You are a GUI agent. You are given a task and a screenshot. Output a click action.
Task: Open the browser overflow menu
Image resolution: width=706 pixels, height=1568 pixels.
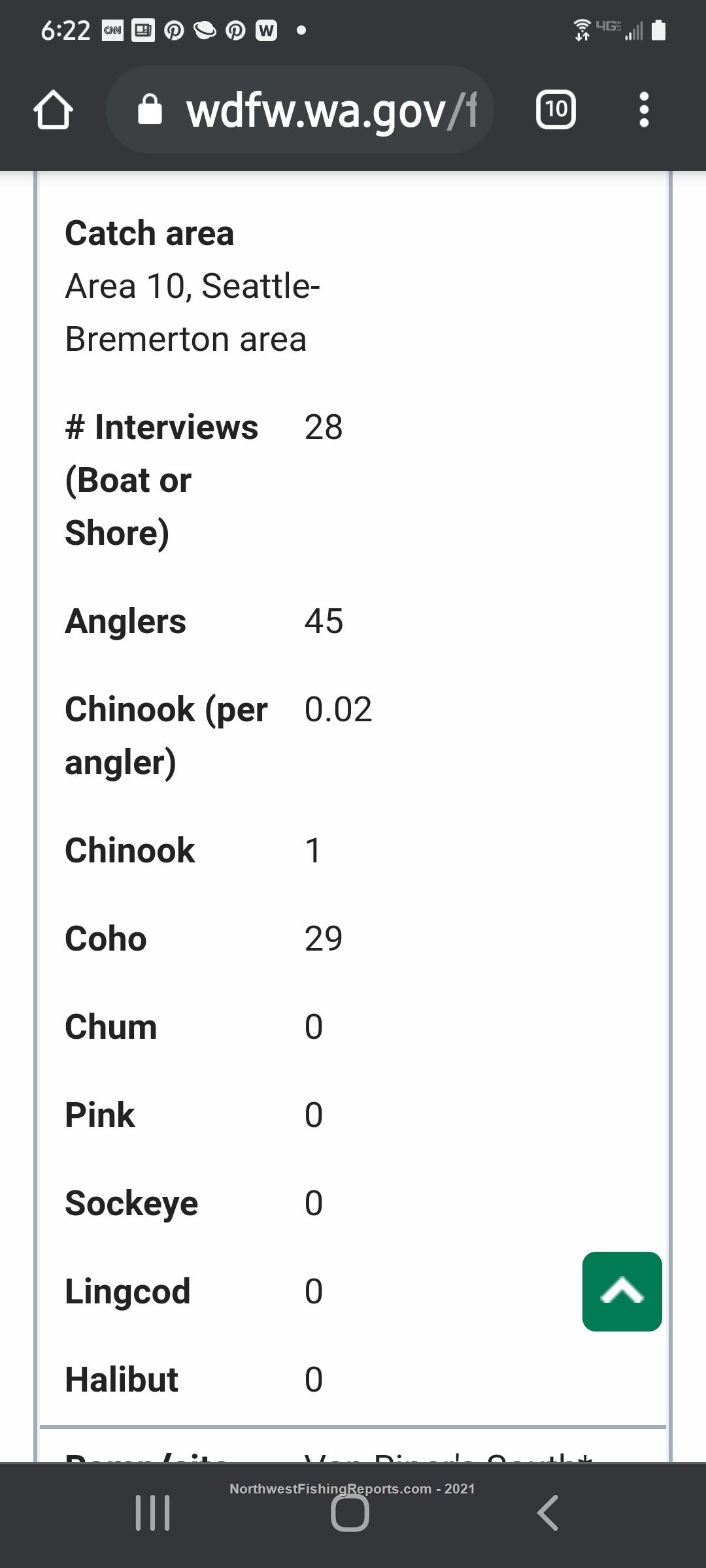(644, 109)
